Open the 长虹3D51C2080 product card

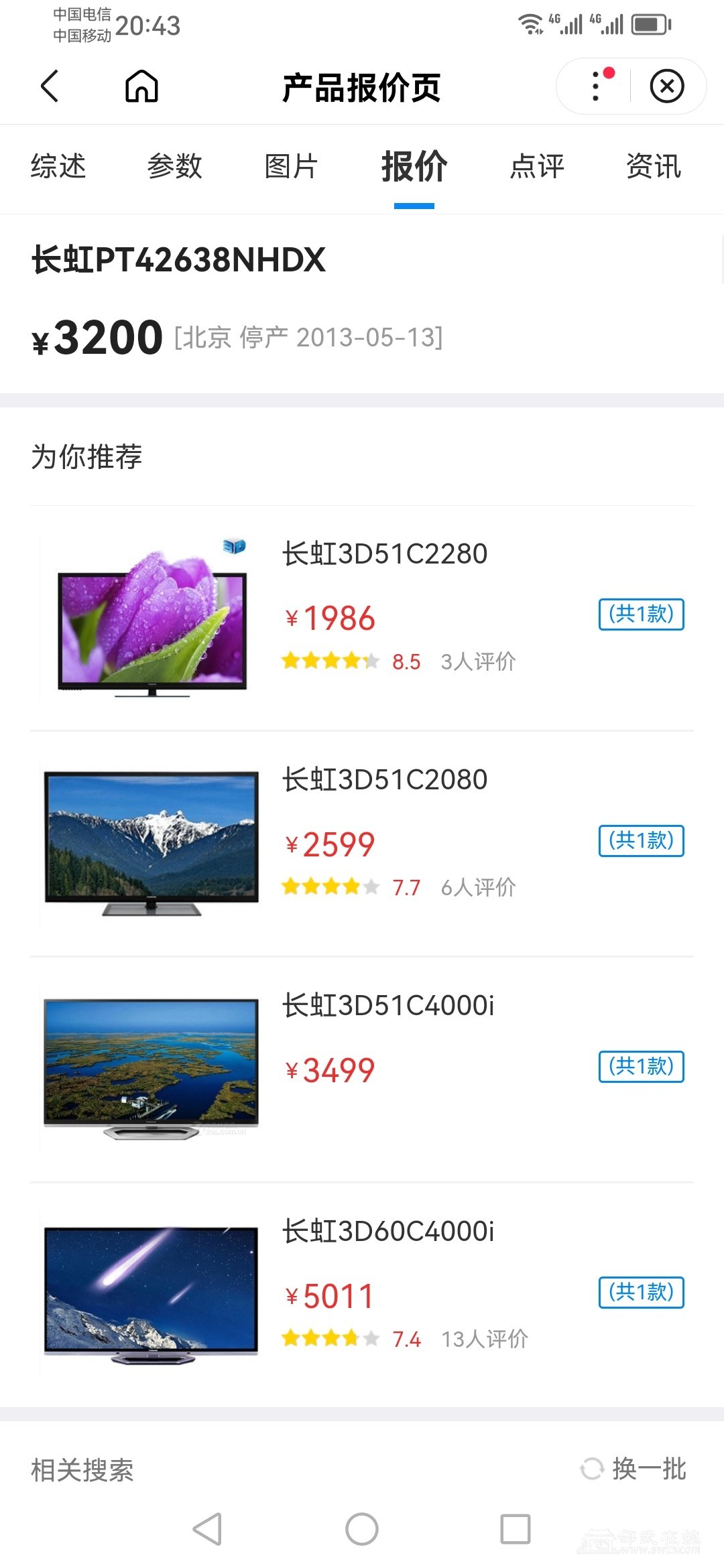point(384,780)
